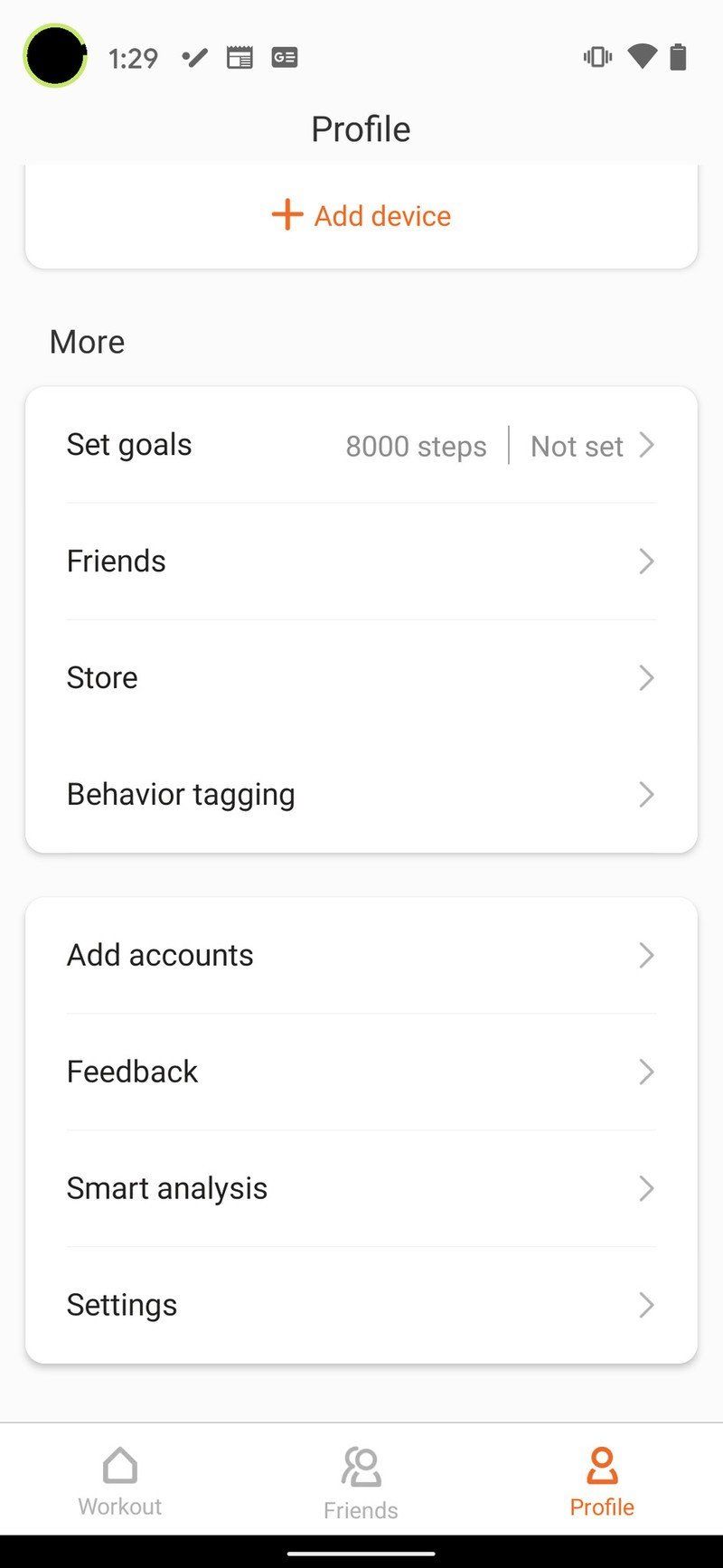The height and width of the screenshot is (1568, 723).
Task: Tap the Profile bottom tab
Action: click(602, 1481)
